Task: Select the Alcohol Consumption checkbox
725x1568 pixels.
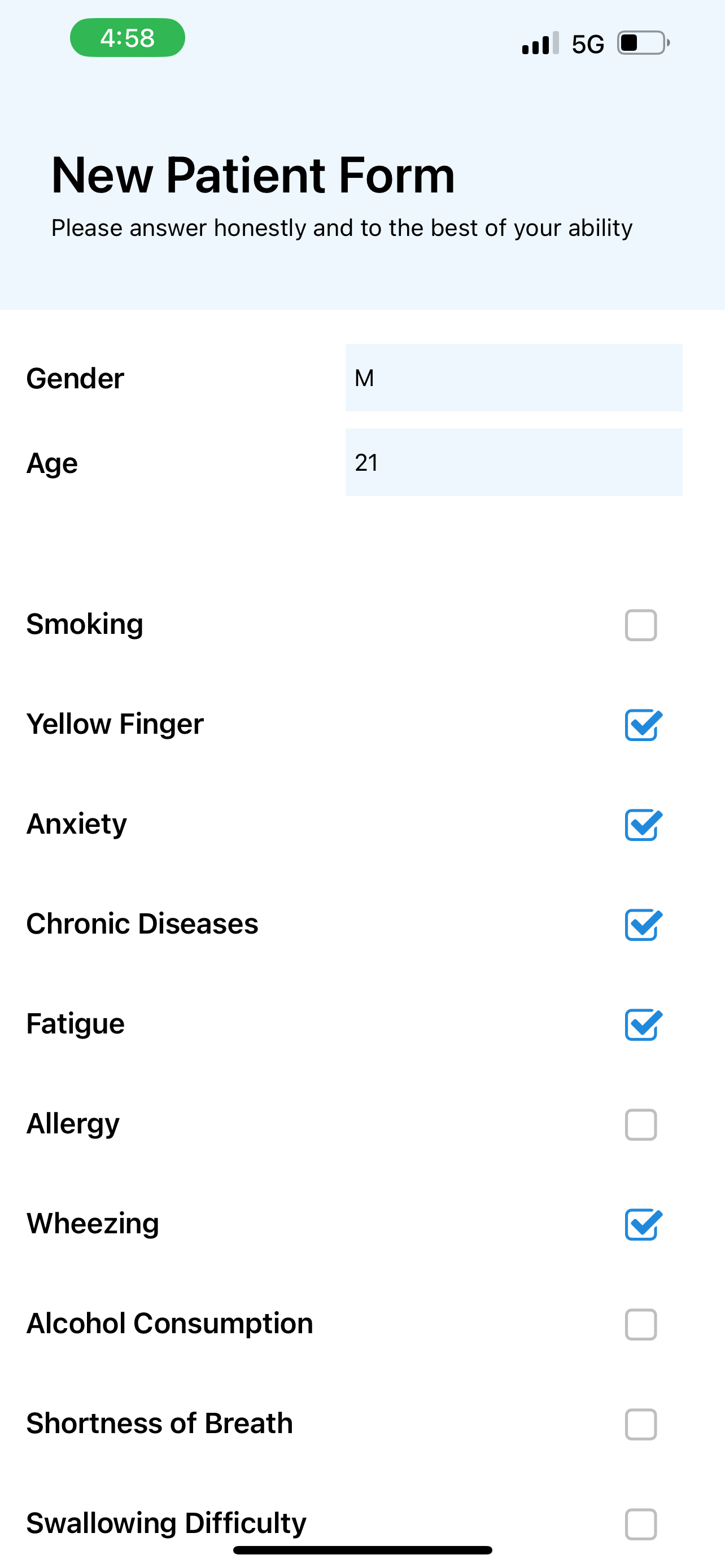Action: (x=641, y=1324)
